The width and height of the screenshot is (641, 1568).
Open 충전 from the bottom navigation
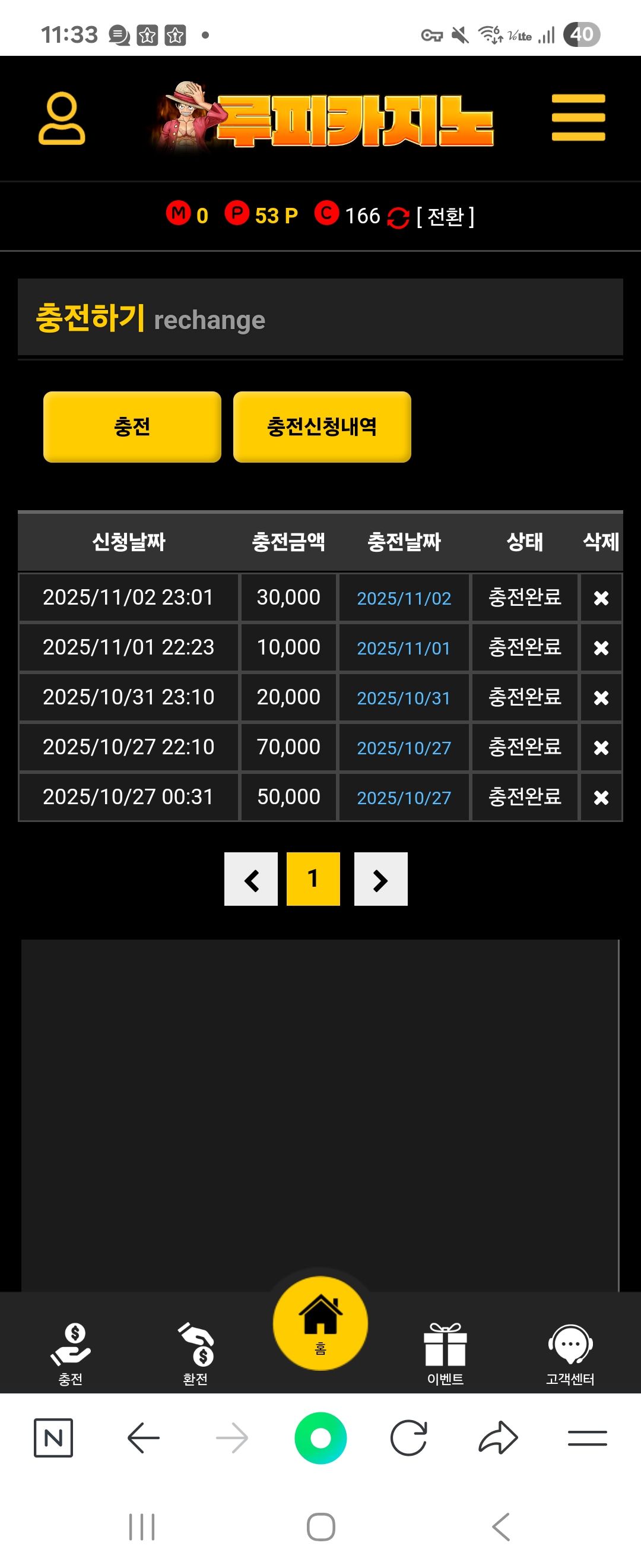(72, 1348)
